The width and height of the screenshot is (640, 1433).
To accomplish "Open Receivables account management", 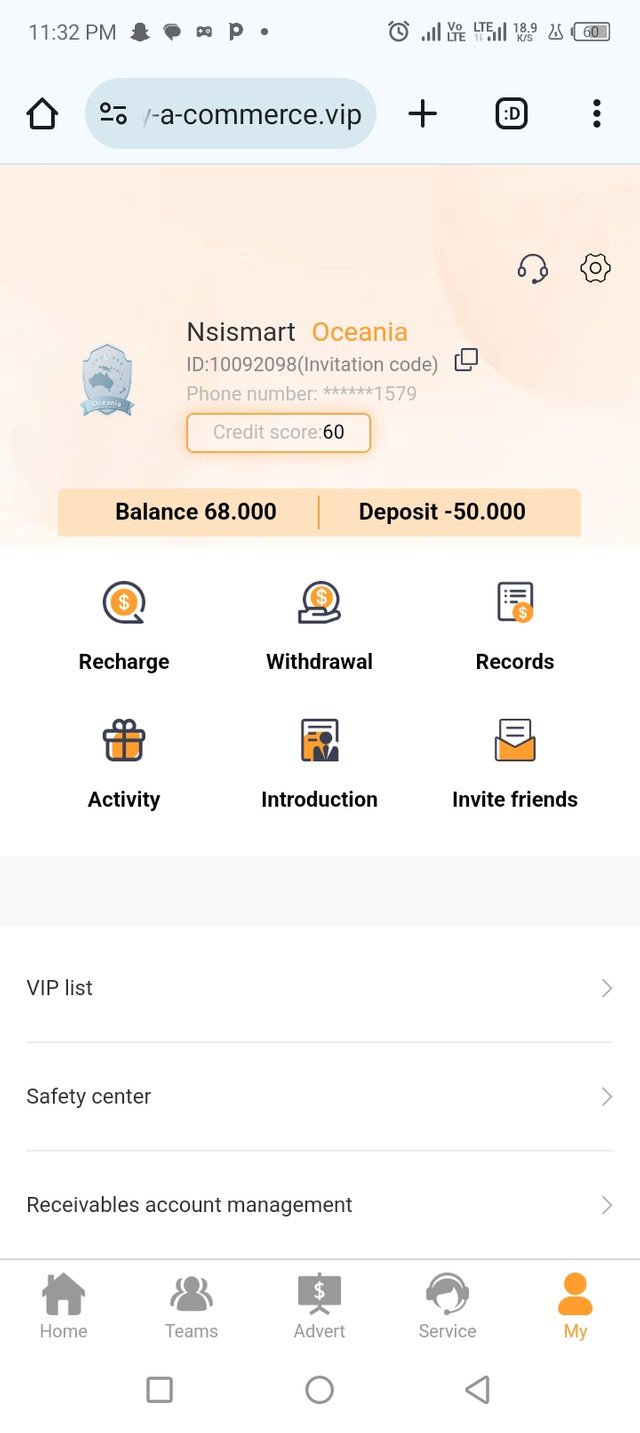I will [319, 1205].
